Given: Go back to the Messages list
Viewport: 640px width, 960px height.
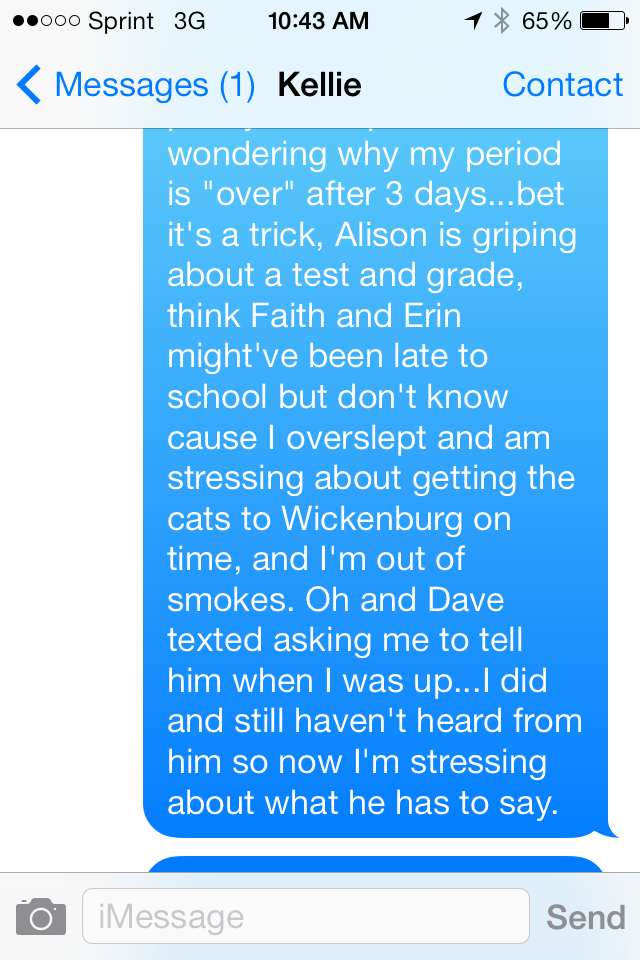Looking at the screenshot, I should (x=135, y=86).
